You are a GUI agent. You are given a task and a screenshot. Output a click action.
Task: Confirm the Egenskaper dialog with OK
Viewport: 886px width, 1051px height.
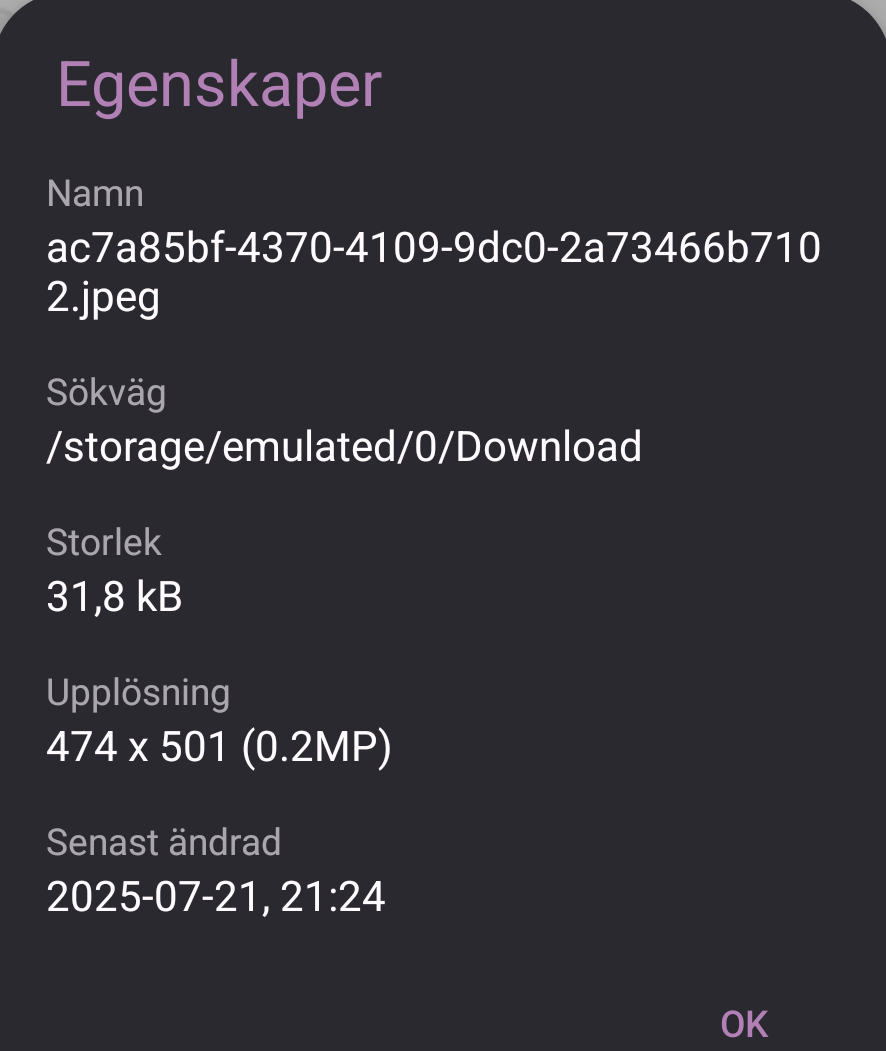click(744, 1024)
